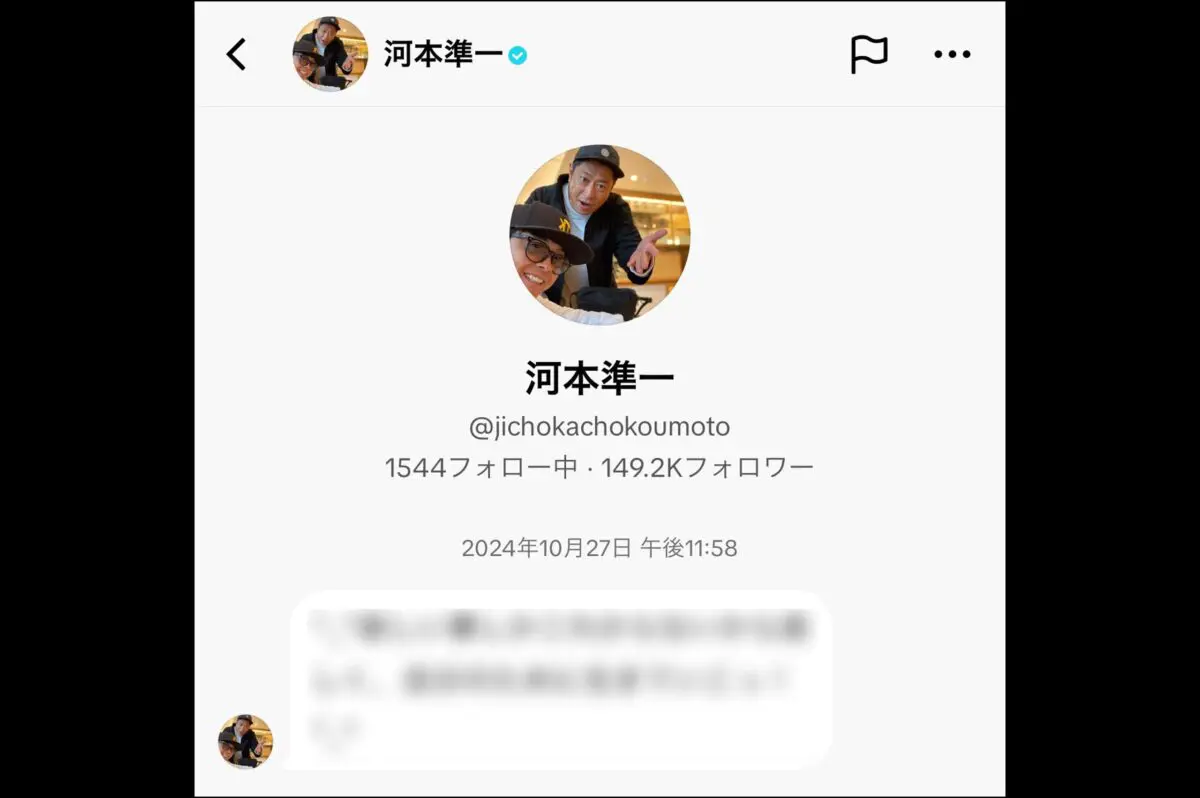
Task: Report the conversation via flag icon
Action: tap(868, 54)
